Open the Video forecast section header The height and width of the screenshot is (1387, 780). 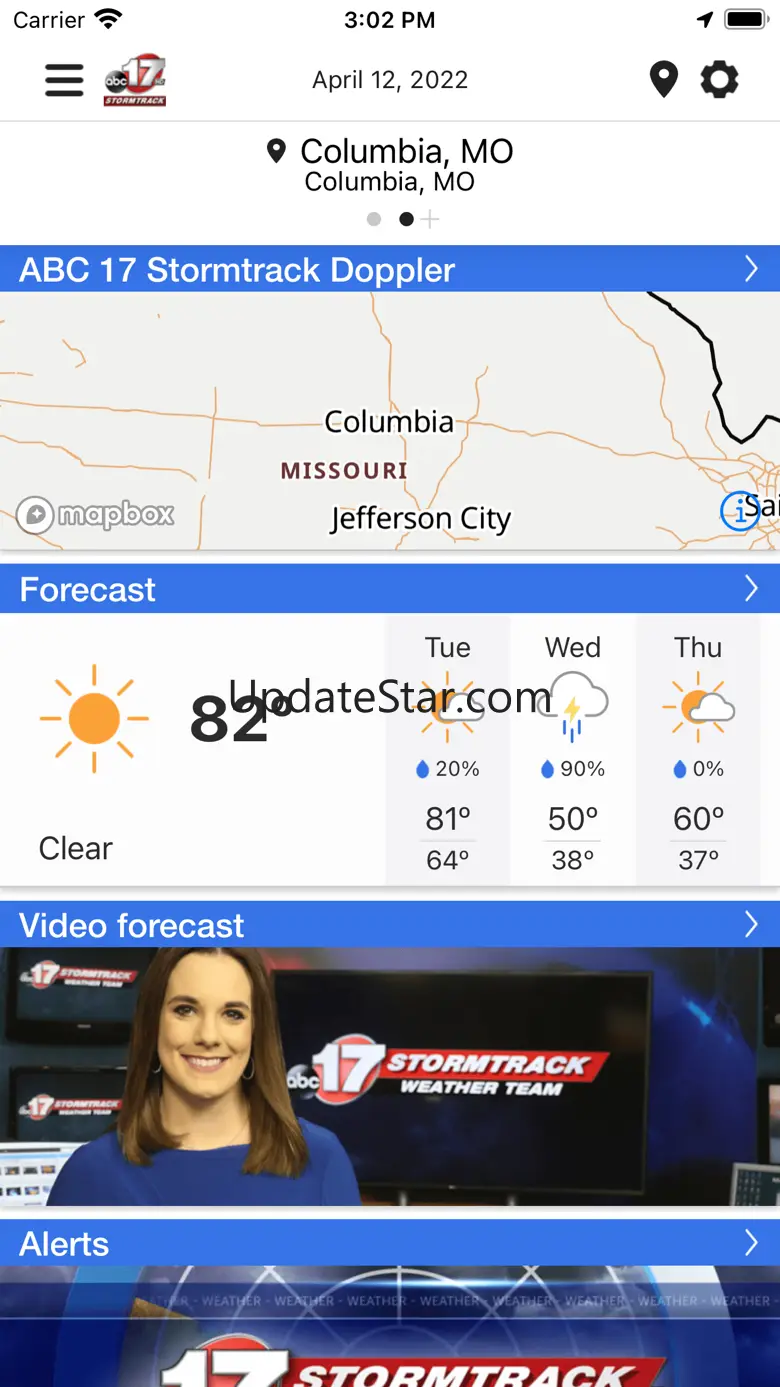pos(390,925)
